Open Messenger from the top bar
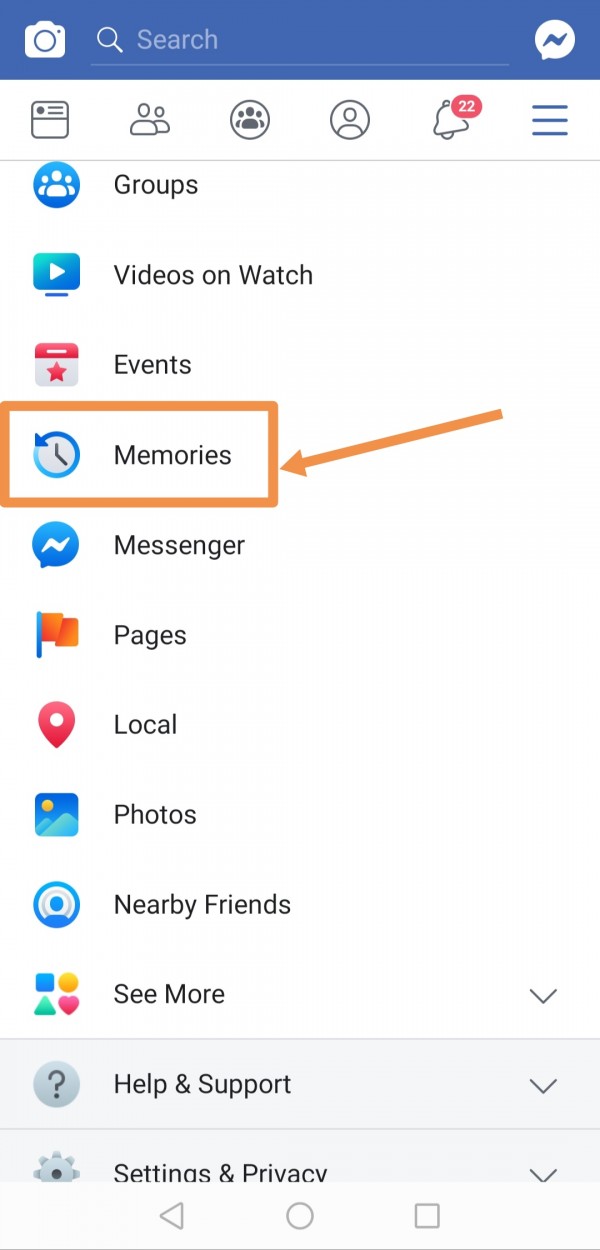The image size is (600, 1250). 554,40
